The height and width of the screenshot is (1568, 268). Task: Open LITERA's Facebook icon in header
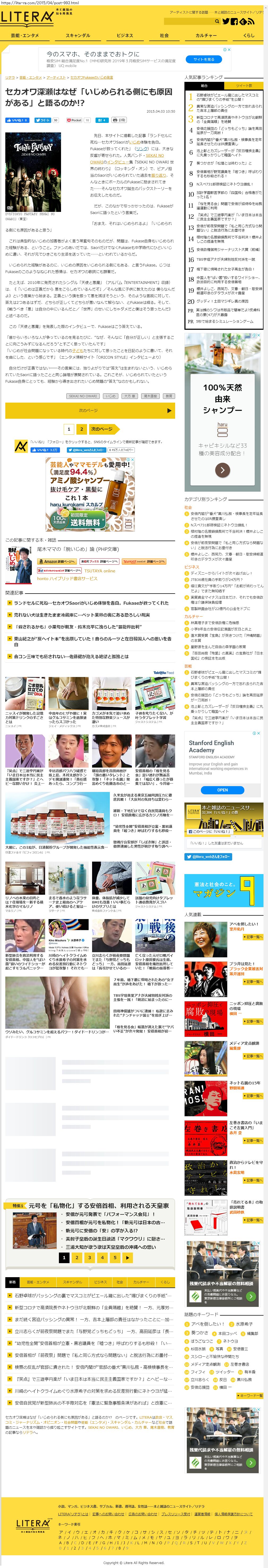click(x=234, y=21)
